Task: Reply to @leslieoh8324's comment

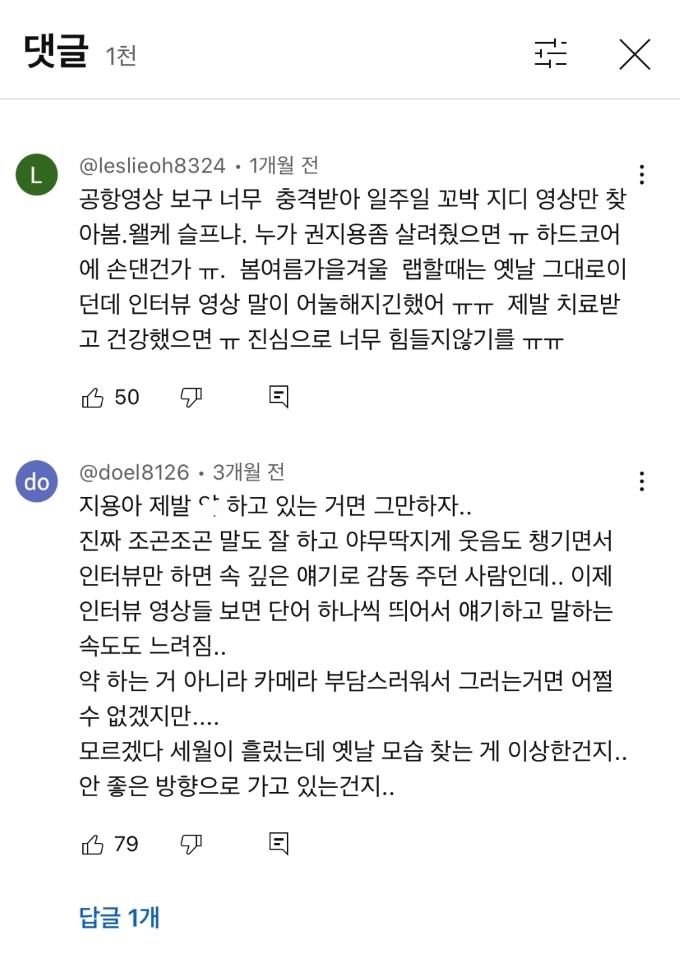Action: click(x=279, y=397)
